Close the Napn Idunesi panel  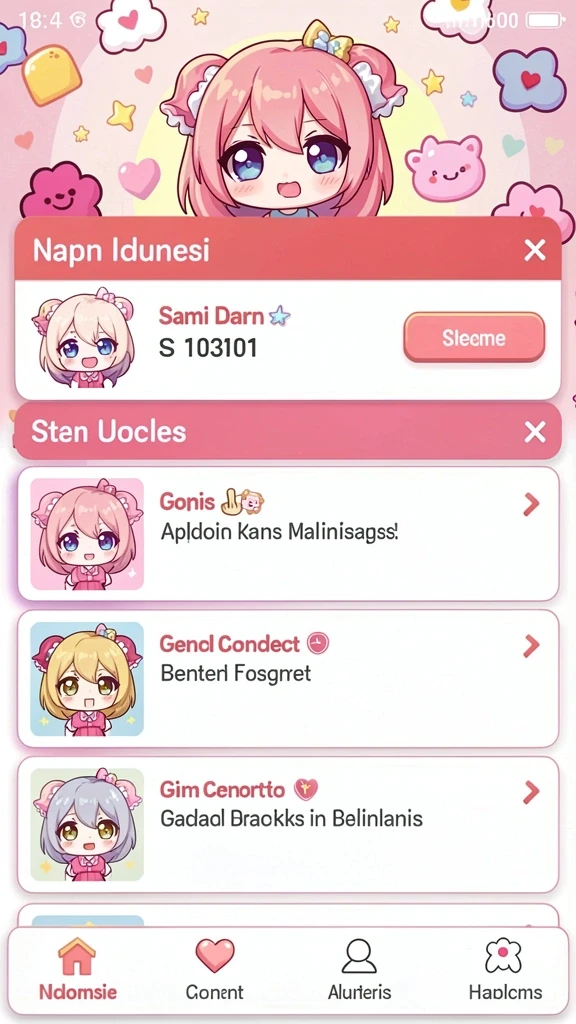pyautogui.click(x=534, y=249)
